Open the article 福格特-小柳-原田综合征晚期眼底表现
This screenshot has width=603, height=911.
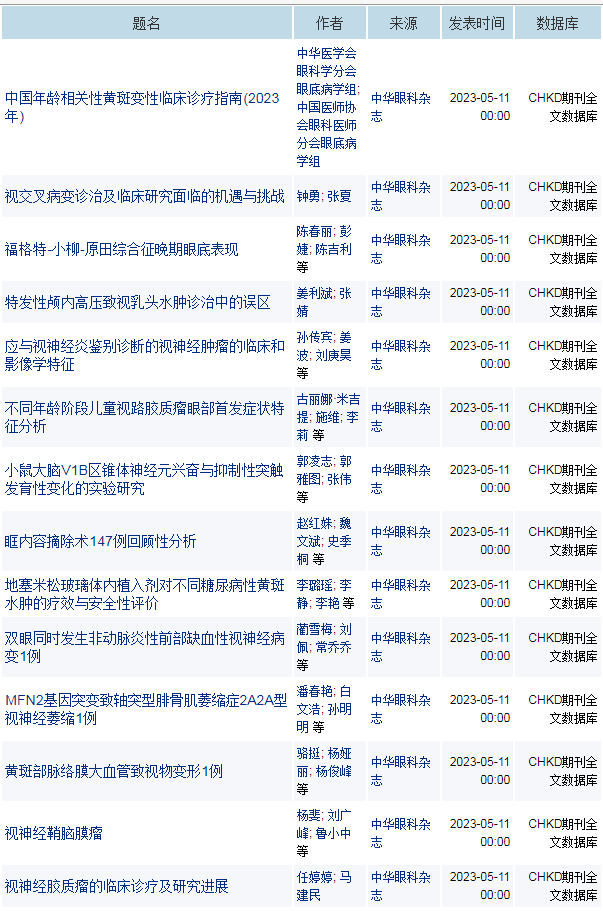pyautogui.click(x=121, y=249)
